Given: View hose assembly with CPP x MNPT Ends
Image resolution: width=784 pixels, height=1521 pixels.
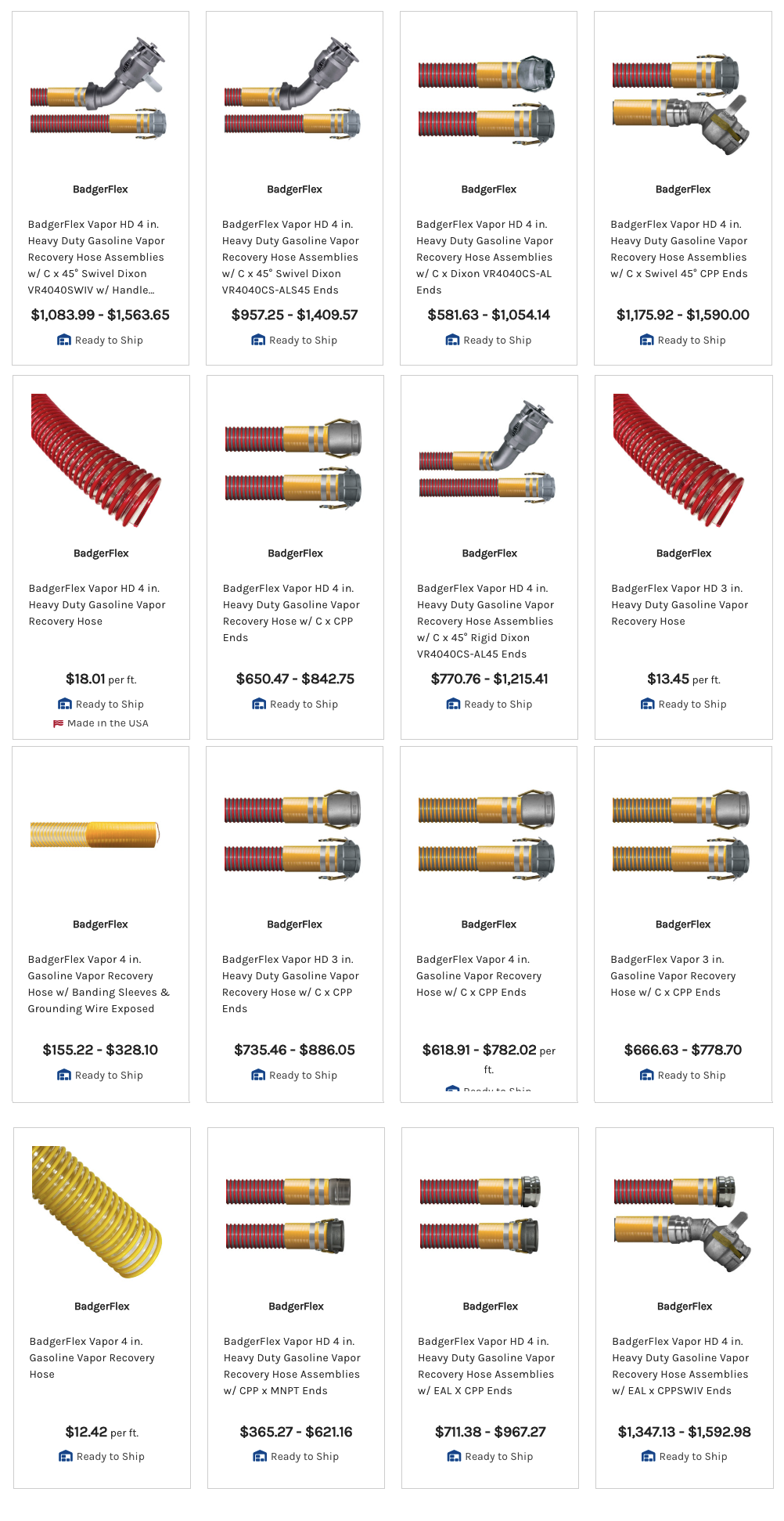Looking at the screenshot, I should (292, 1366).
